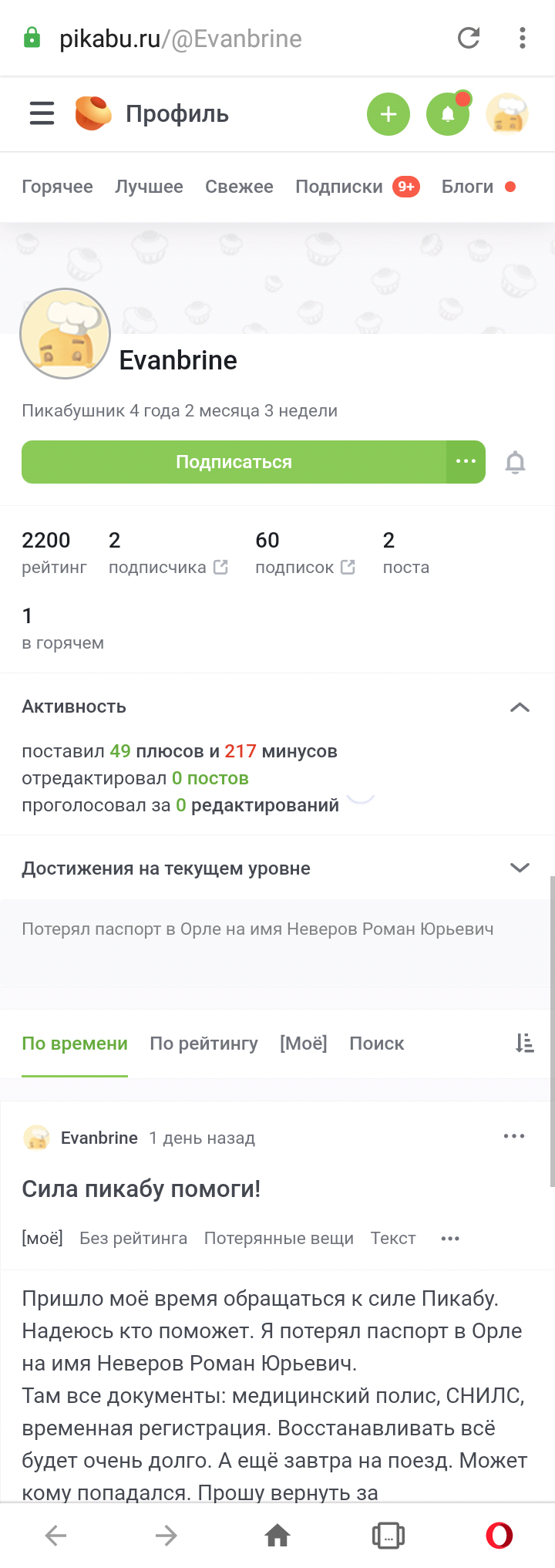The height and width of the screenshot is (1568, 555).
Task: Switch to the Лучшее tab
Action: click(149, 187)
